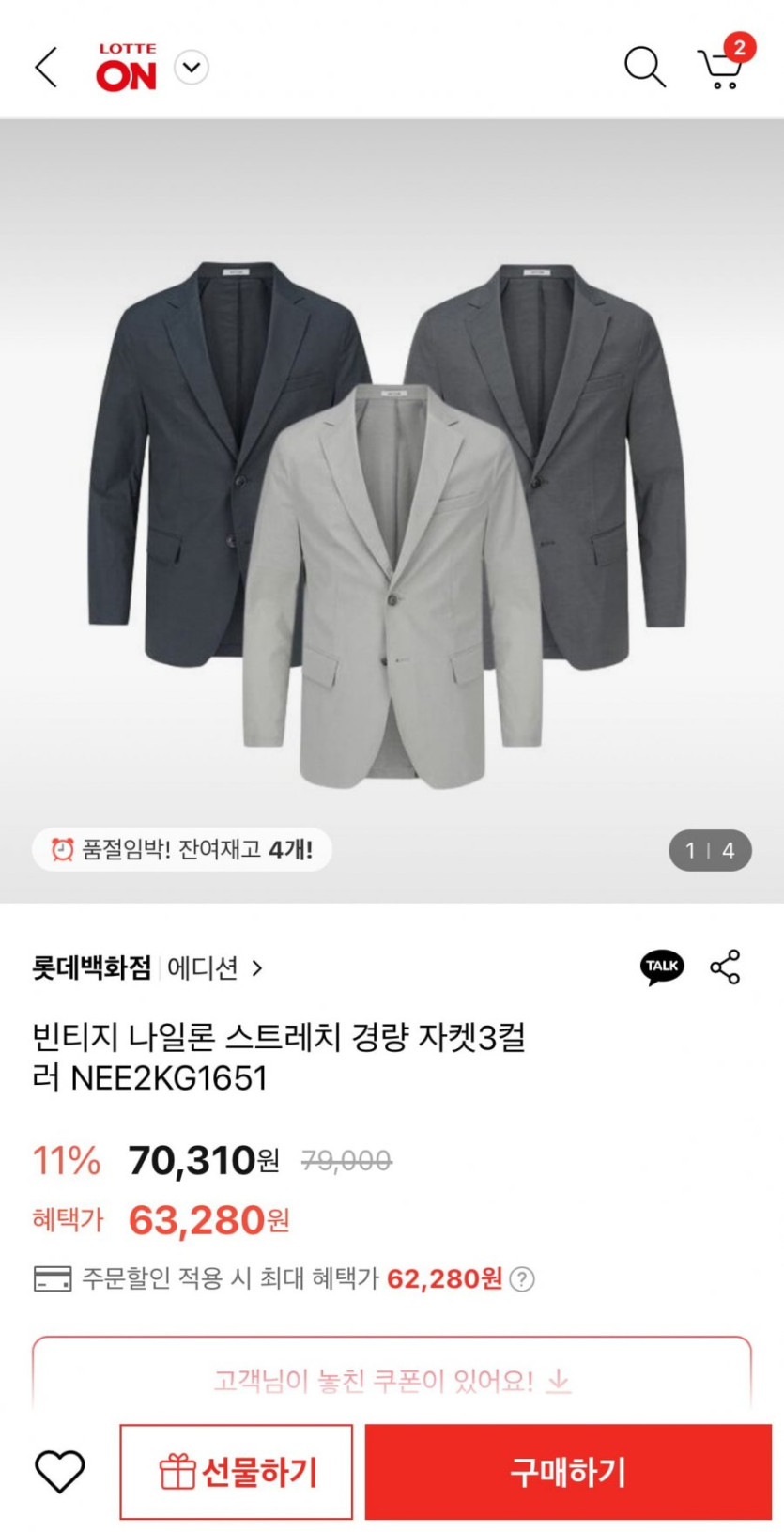Screen dimensions: 784x1532
Task: Expand the dropdown next to Lotte ON logo
Action: [192, 68]
